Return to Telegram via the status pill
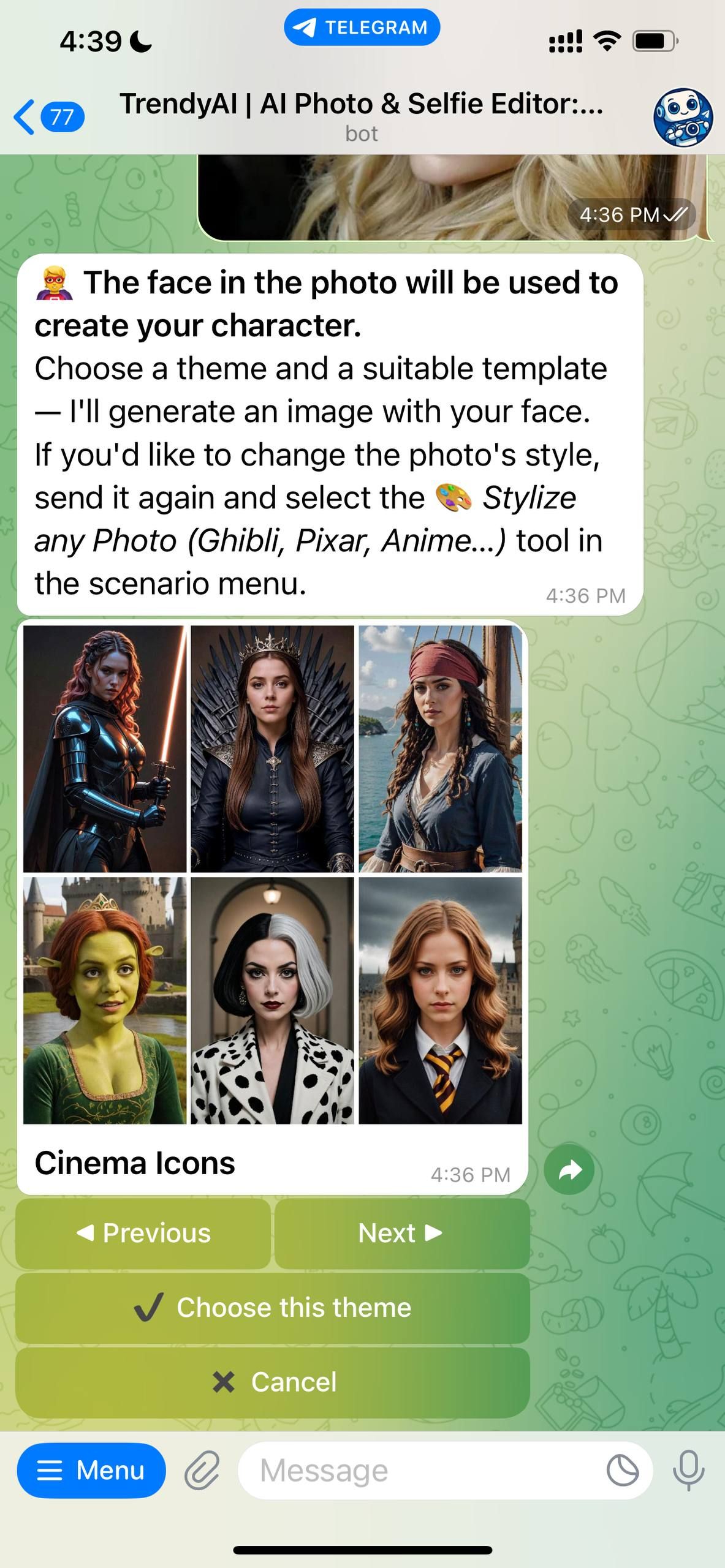The width and height of the screenshot is (725, 1568). pyautogui.click(x=362, y=28)
